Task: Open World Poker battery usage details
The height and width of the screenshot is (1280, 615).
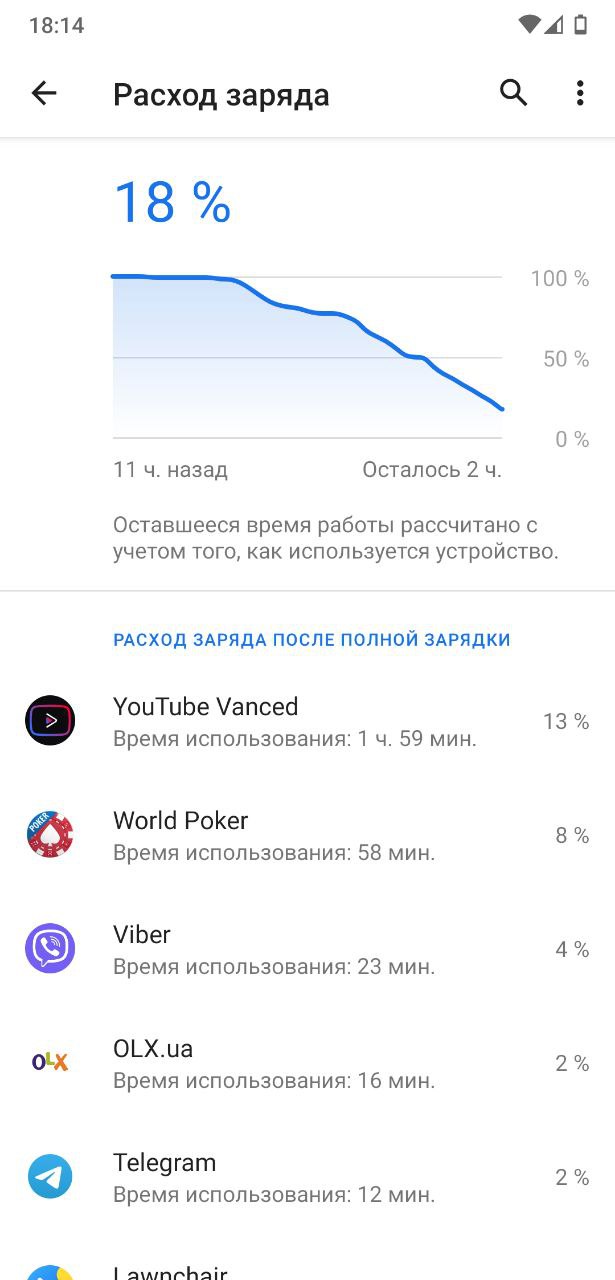Action: (x=307, y=835)
